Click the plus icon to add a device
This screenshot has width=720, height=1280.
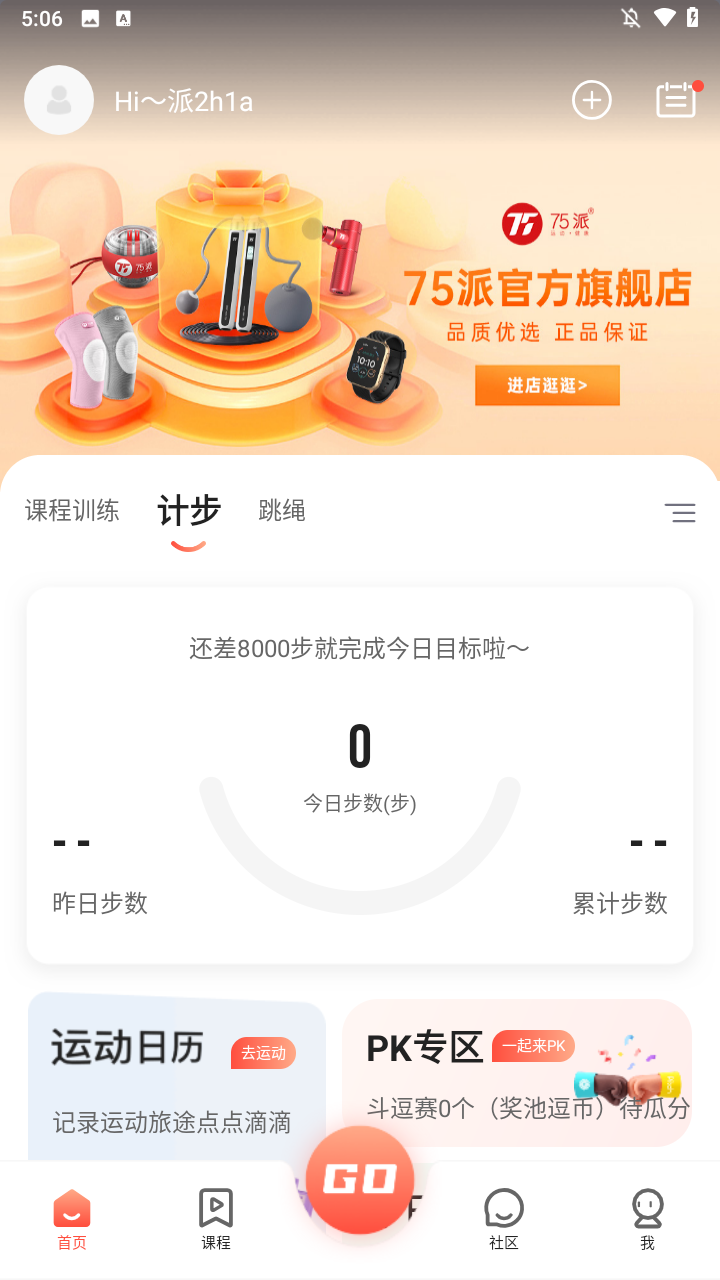pos(591,100)
